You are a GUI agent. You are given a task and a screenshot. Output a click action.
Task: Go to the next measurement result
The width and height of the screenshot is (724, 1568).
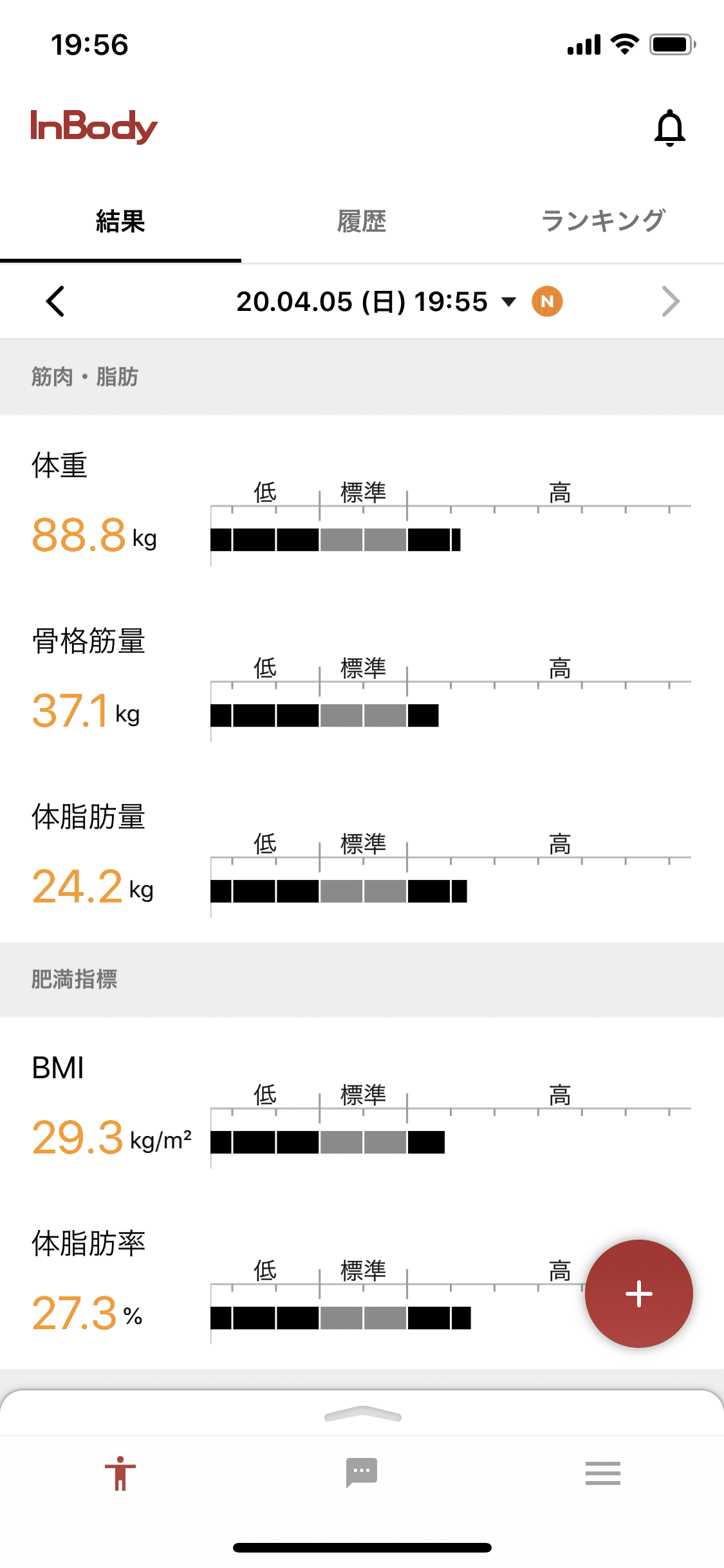(x=671, y=301)
